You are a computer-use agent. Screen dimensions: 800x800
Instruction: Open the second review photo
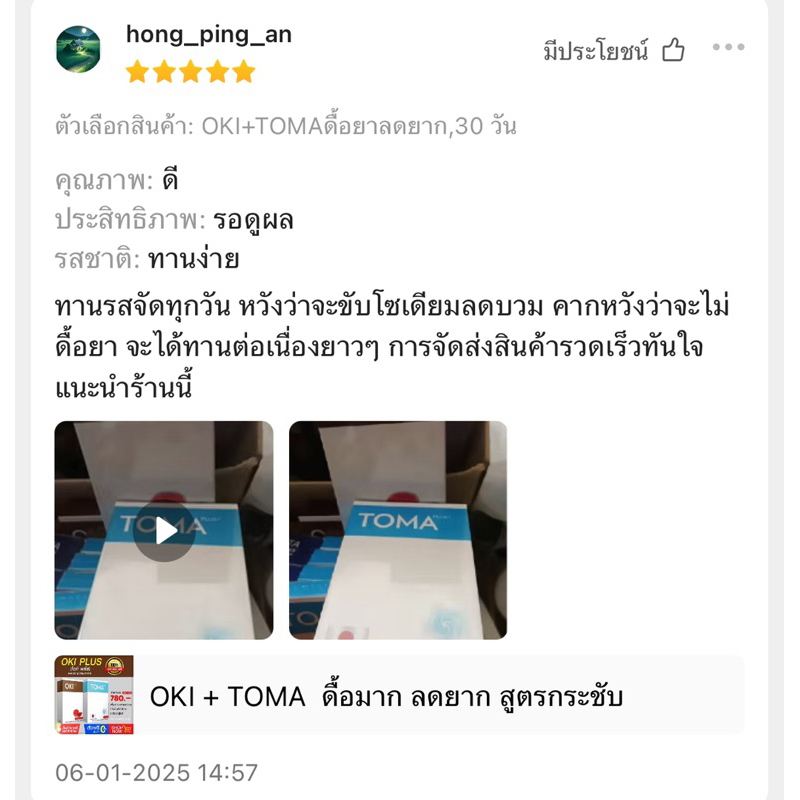(398, 531)
